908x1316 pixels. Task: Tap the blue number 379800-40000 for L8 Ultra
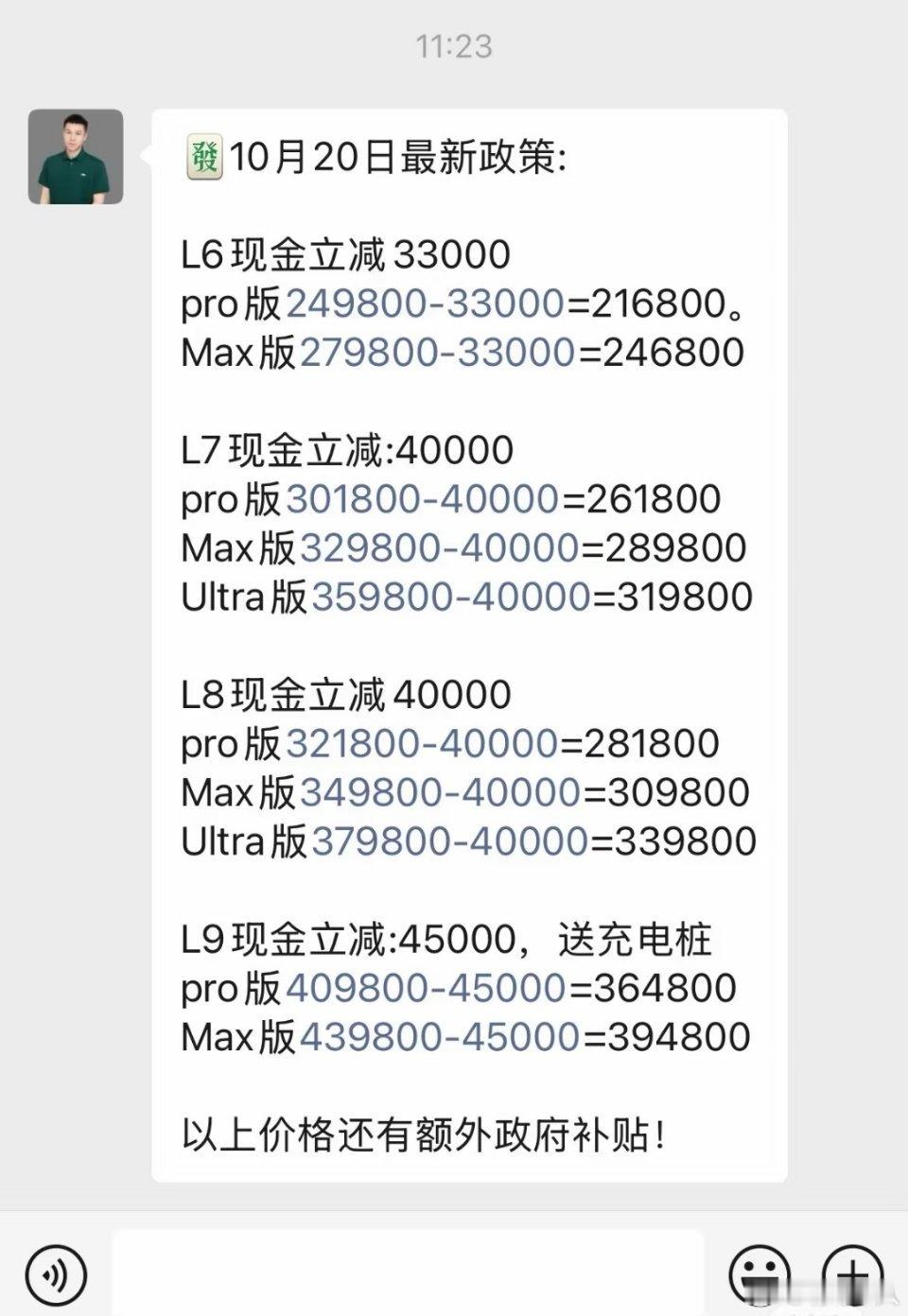coord(452,841)
